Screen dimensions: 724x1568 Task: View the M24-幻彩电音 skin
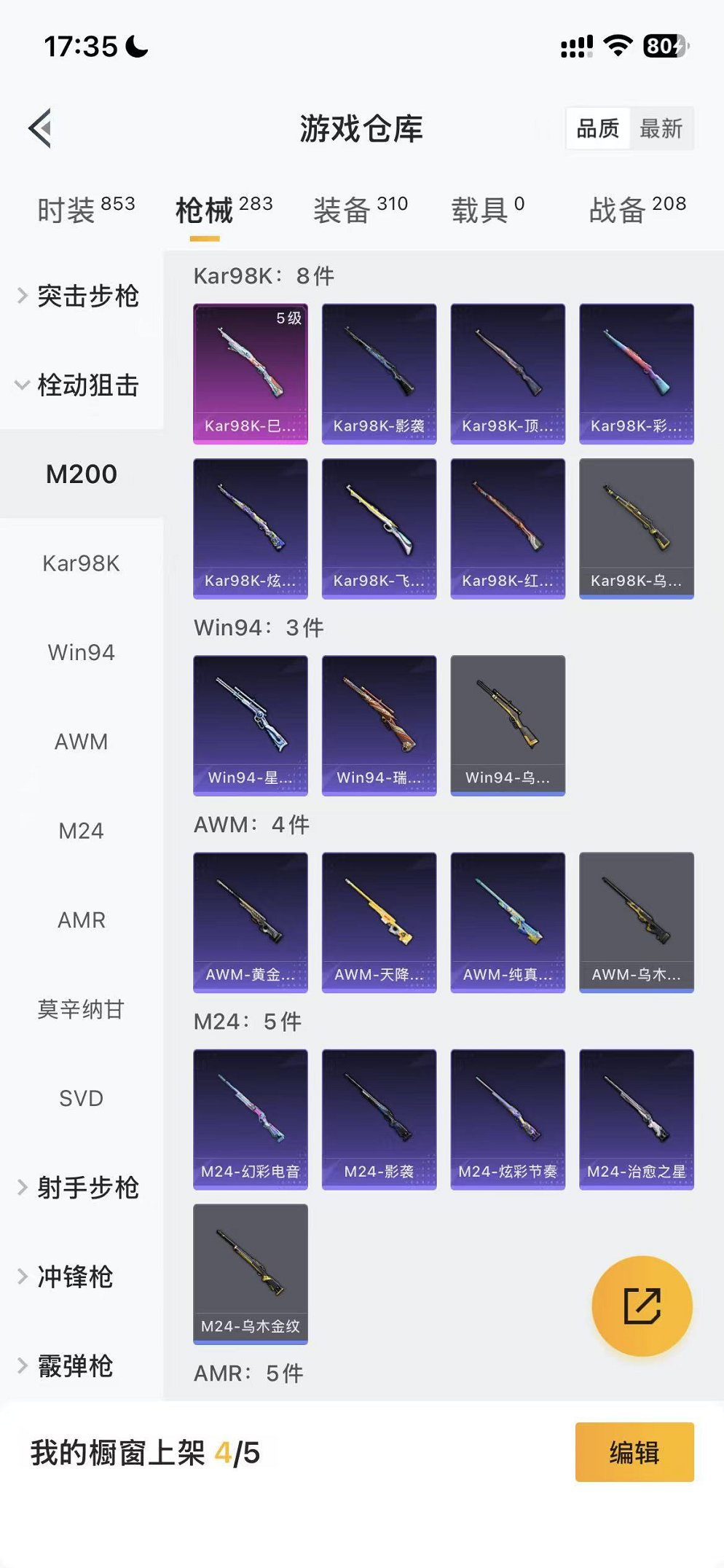click(x=250, y=1119)
